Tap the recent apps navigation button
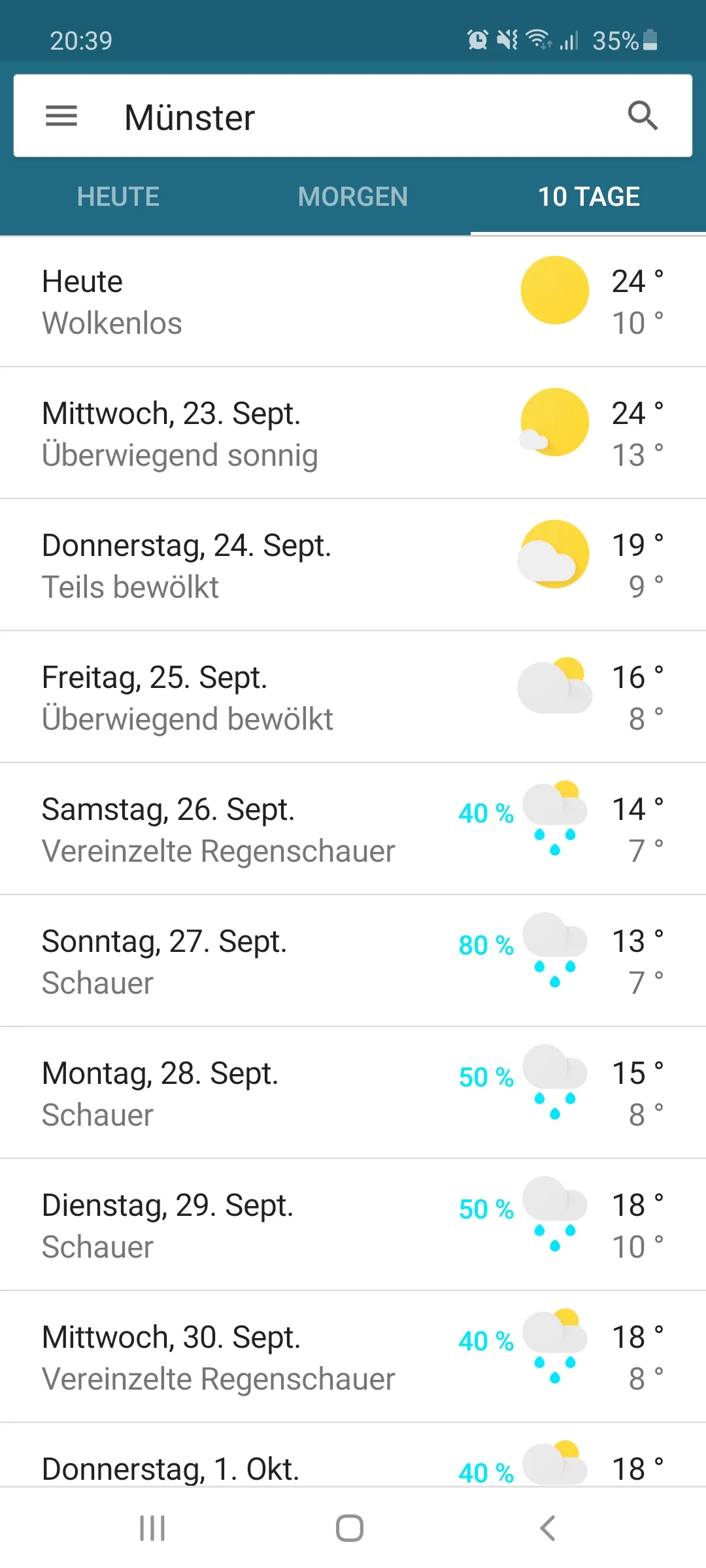This screenshot has height=1568, width=706. coord(152,1528)
